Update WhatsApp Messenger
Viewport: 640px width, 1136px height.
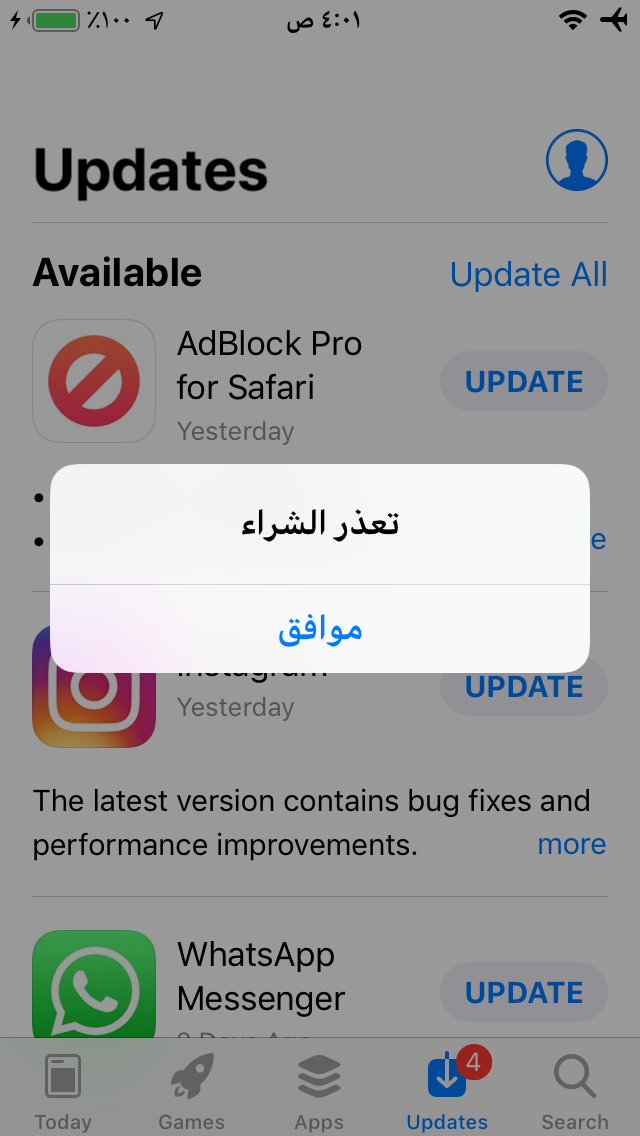click(523, 993)
